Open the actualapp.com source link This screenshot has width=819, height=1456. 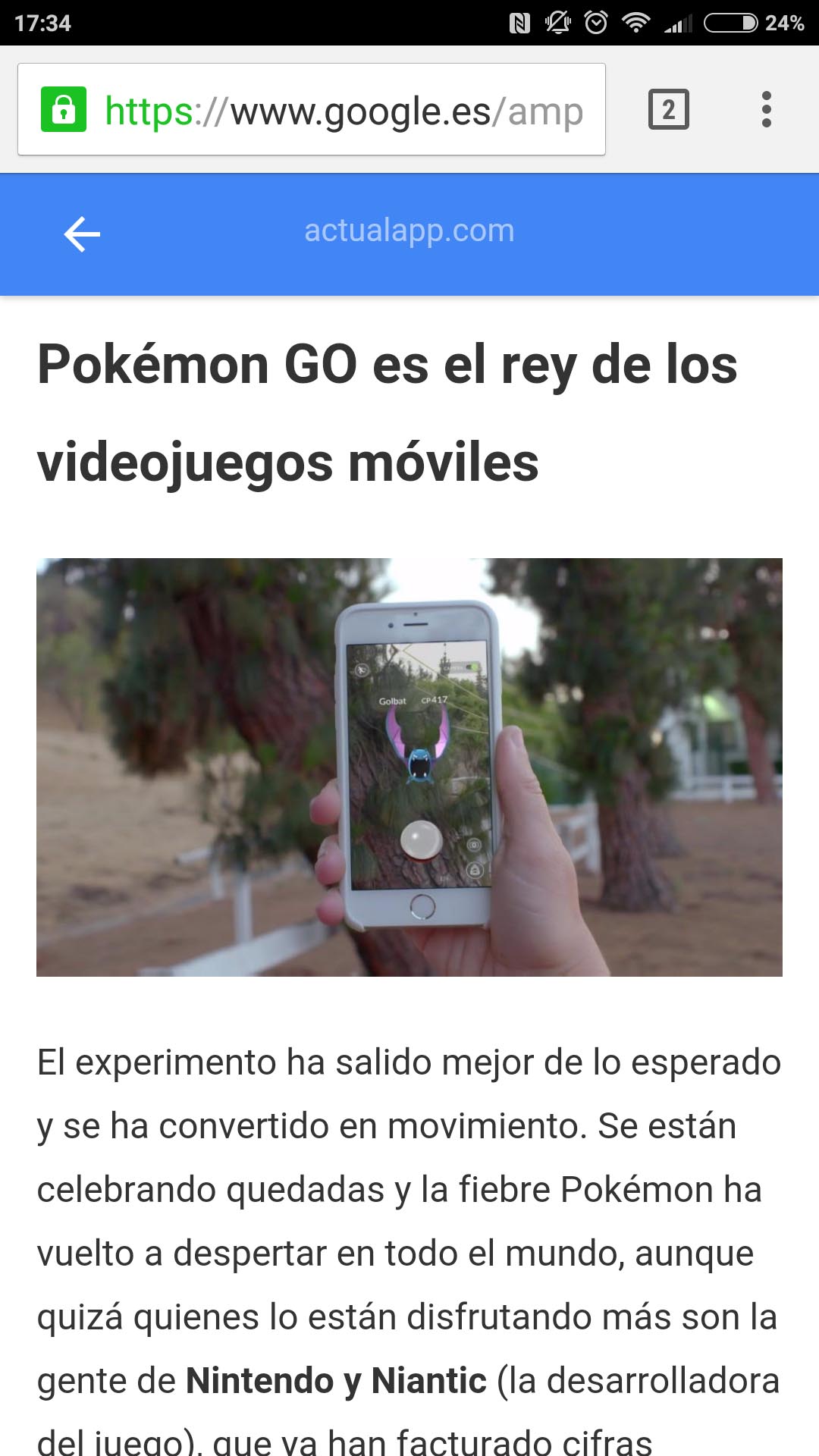(x=409, y=231)
